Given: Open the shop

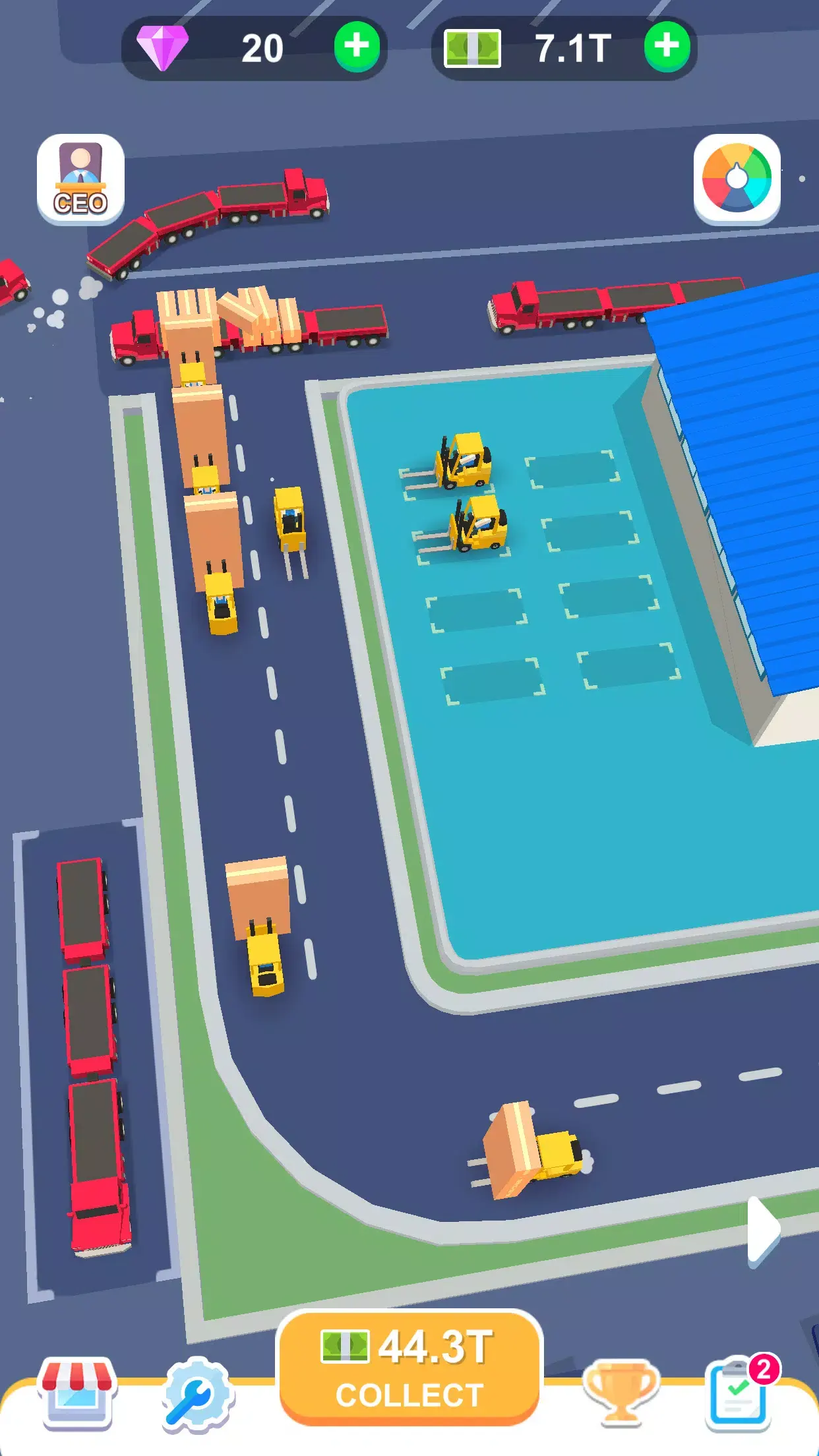Looking at the screenshot, I should (78, 1393).
